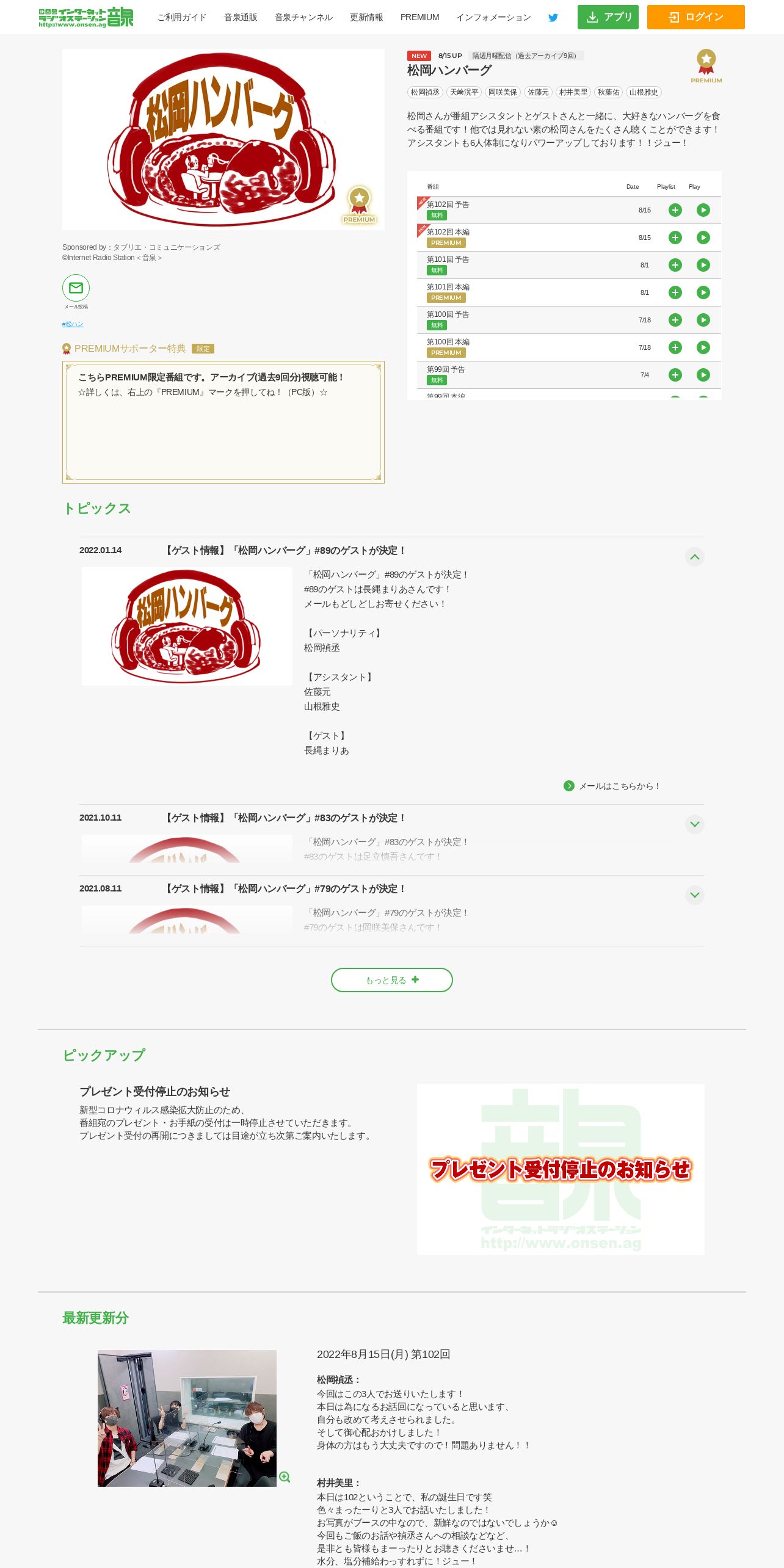Play 第101回 予告 episode
784x1568 pixels.
(703, 265)
